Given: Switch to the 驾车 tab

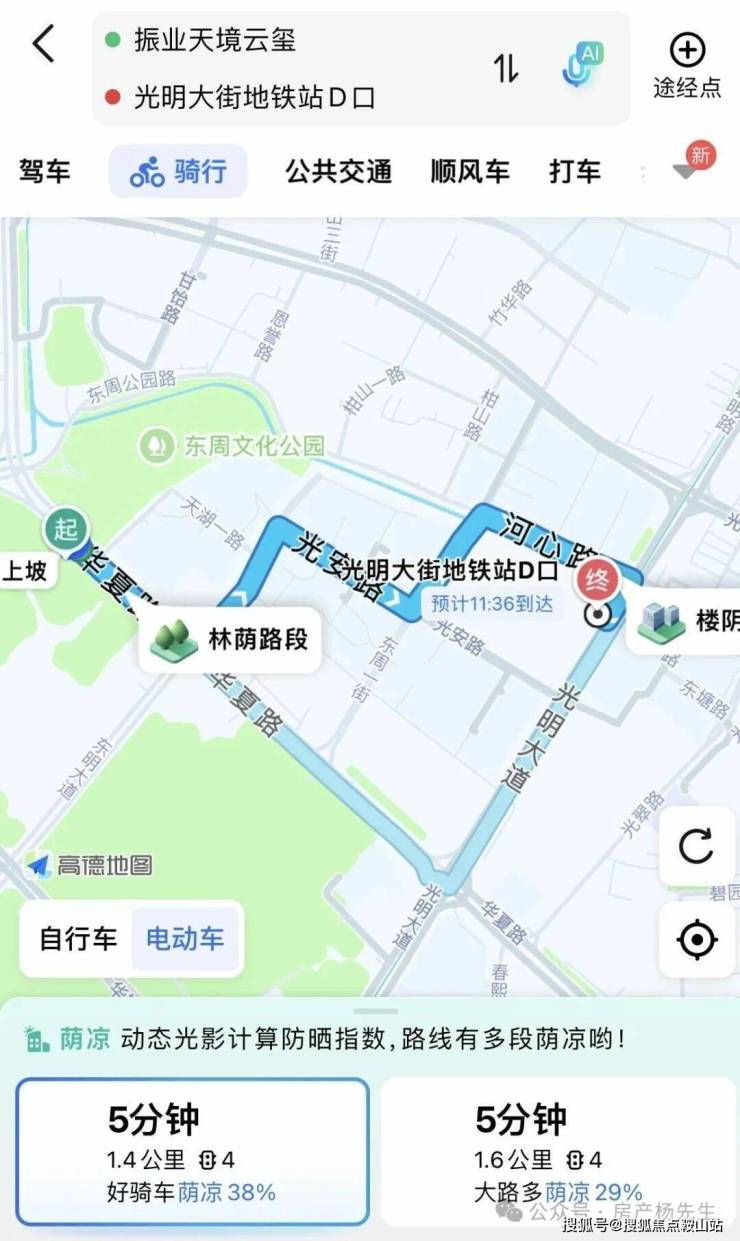Looking at the screenshot, I should tap(45, 171).
